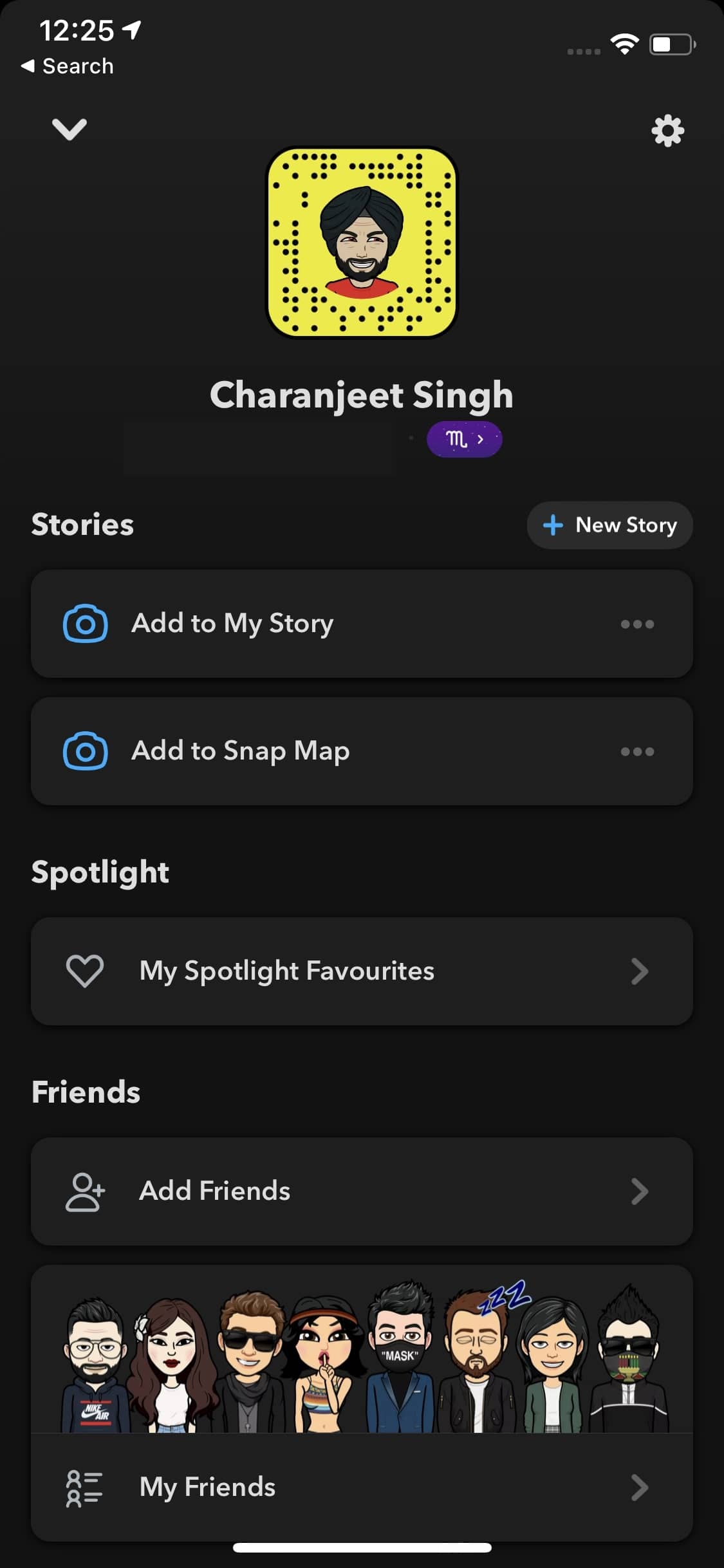Open more options for Snap Map
Viewport: 724px width, 1568px height.
tap(637, 751)
